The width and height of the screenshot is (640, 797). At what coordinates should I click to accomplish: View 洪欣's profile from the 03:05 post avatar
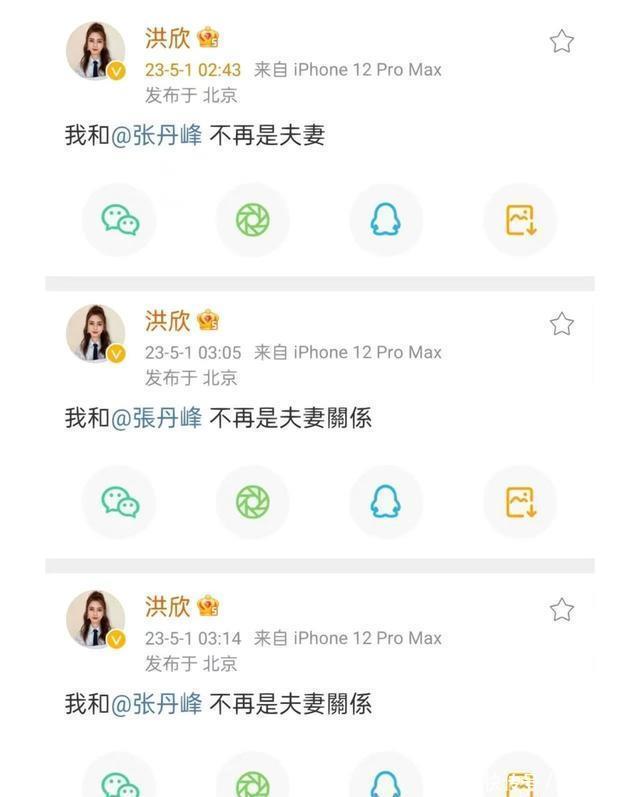tap(96, 334)
